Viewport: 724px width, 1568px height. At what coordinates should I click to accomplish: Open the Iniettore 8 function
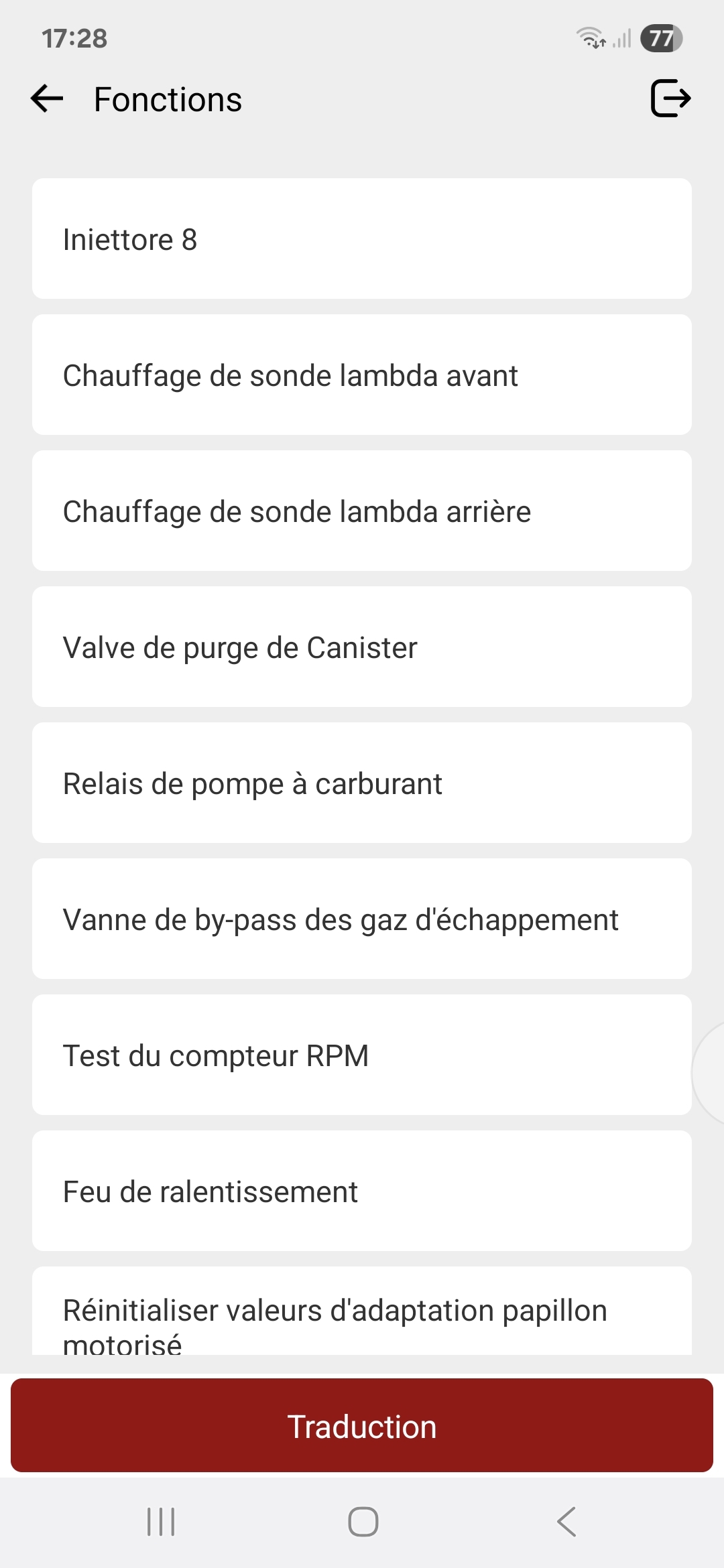pos(362,239)
